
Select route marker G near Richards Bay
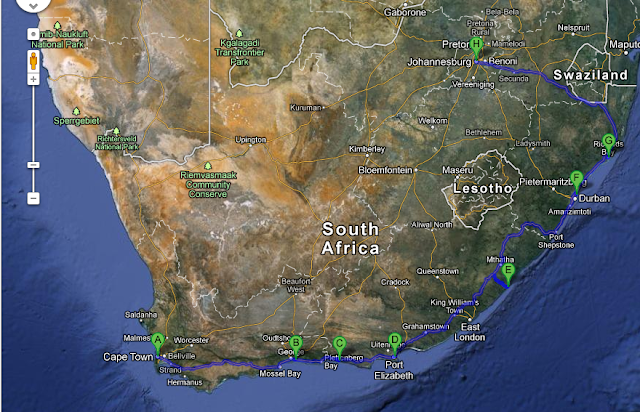[608, 141]
